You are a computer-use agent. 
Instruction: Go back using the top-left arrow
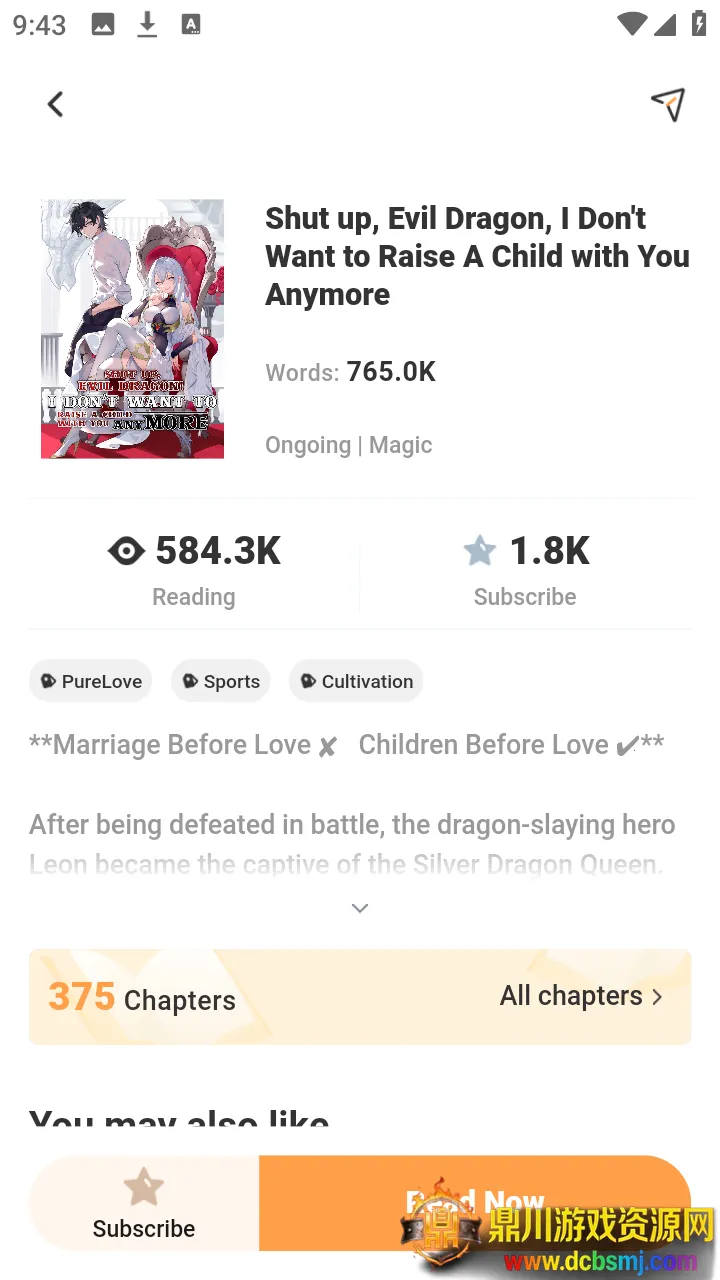click(56, 104)
